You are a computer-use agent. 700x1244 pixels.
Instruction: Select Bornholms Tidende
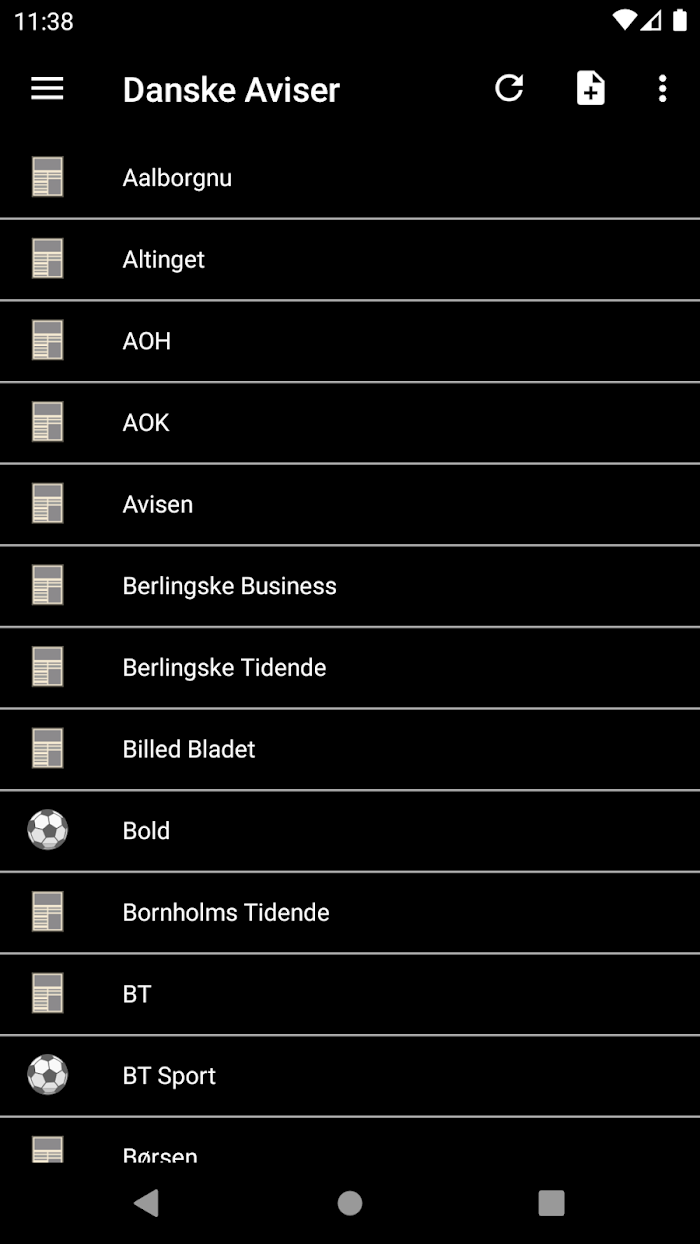(350, 913)
